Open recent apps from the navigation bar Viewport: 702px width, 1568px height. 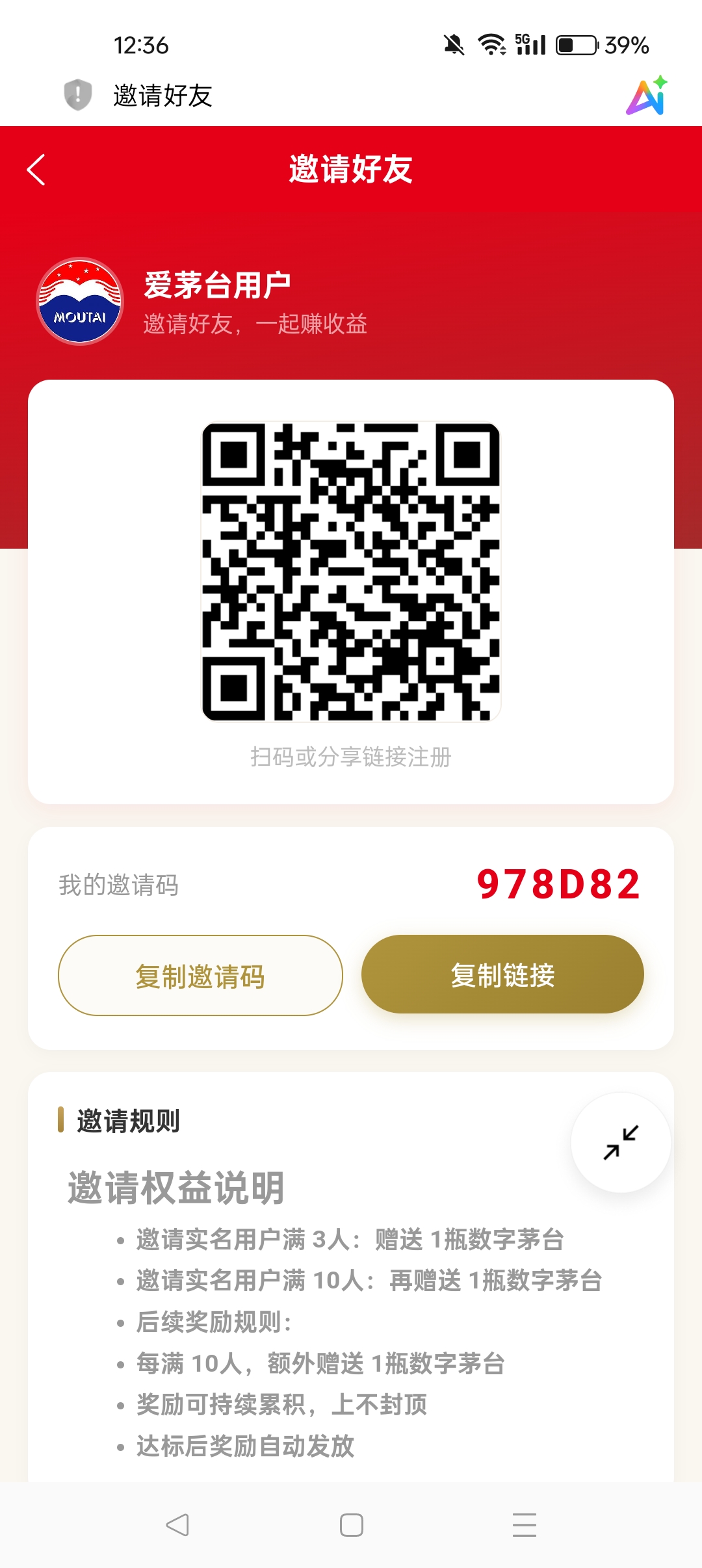(524, 1524)
